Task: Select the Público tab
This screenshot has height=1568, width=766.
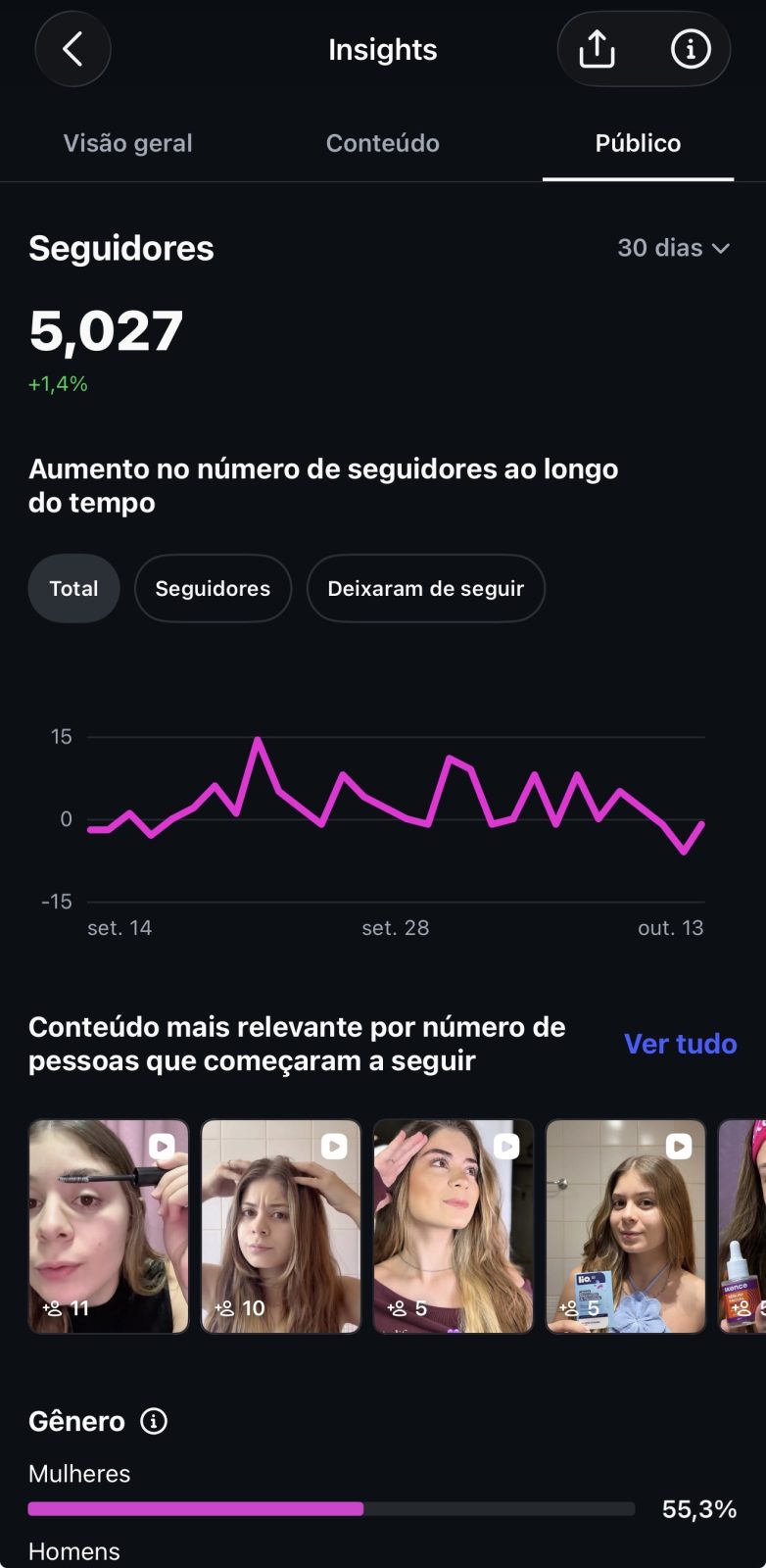Action: 638,143
